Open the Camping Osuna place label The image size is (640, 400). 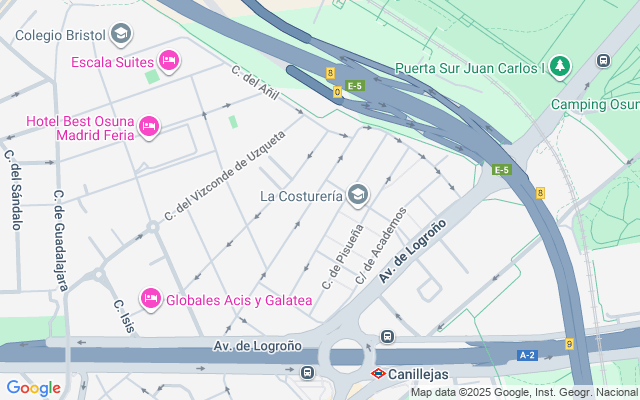595,104
